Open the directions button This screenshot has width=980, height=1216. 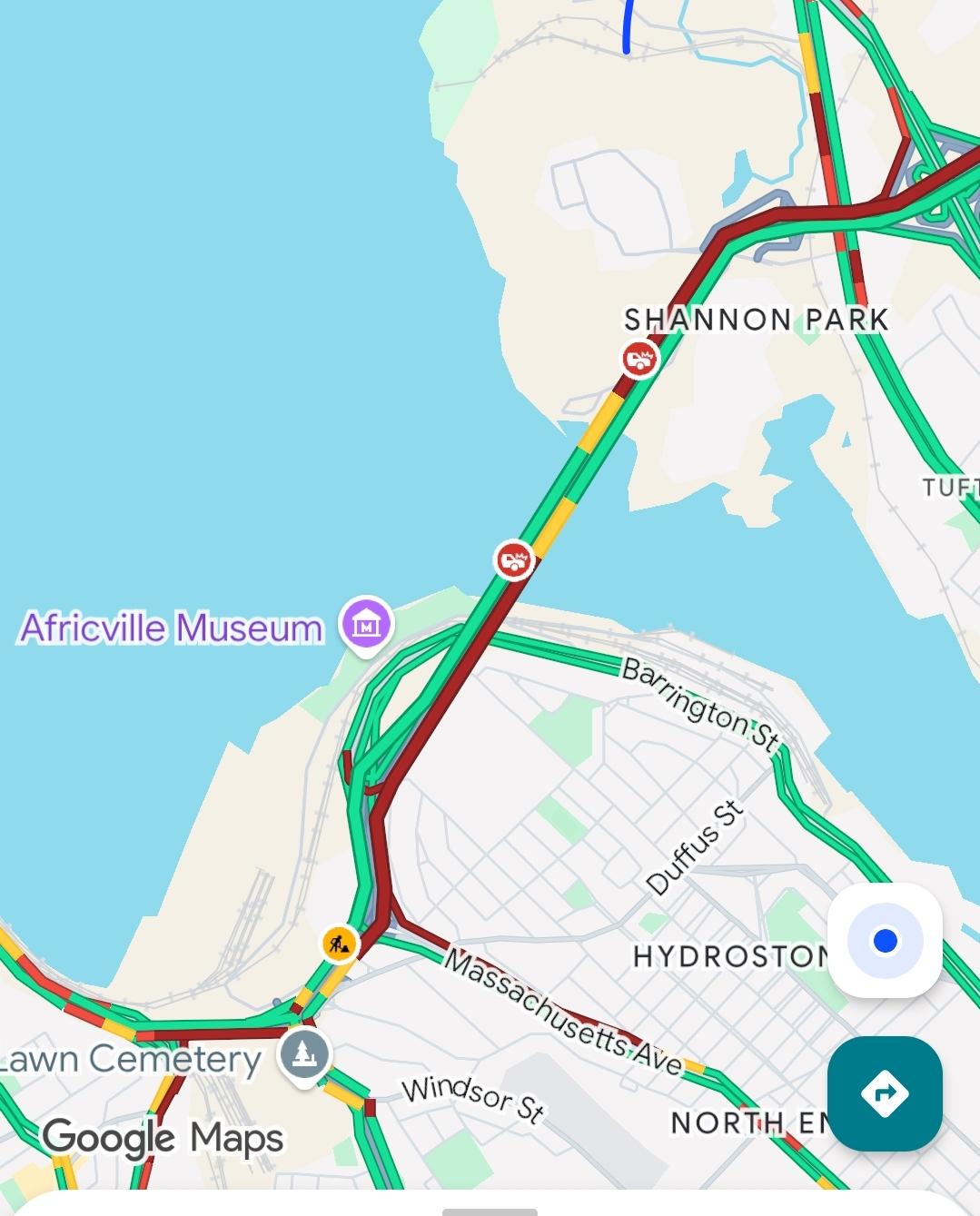pyautogui.click(x=885, y=1093)
